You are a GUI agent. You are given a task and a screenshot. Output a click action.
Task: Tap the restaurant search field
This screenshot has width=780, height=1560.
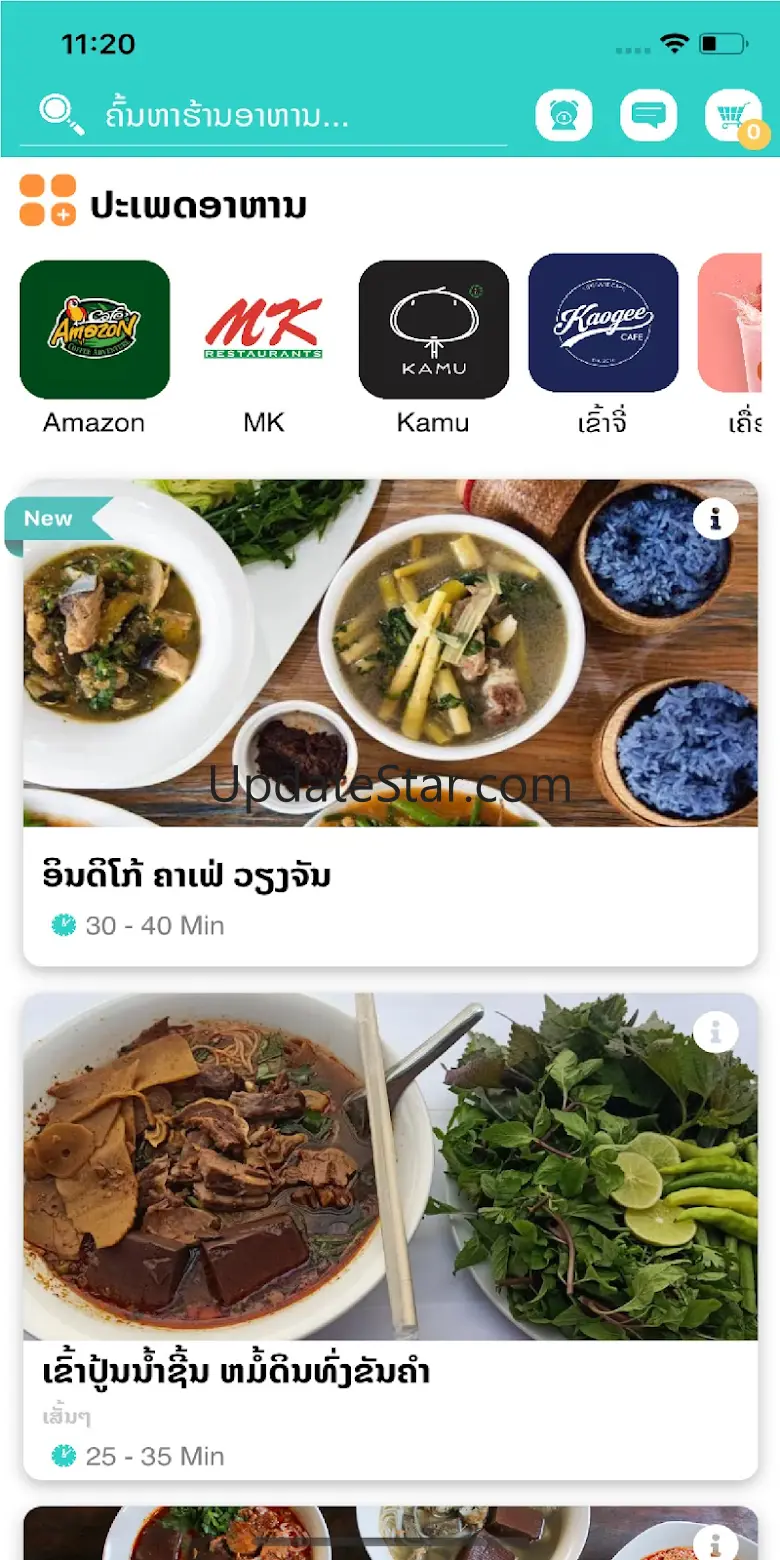point(300,116)
